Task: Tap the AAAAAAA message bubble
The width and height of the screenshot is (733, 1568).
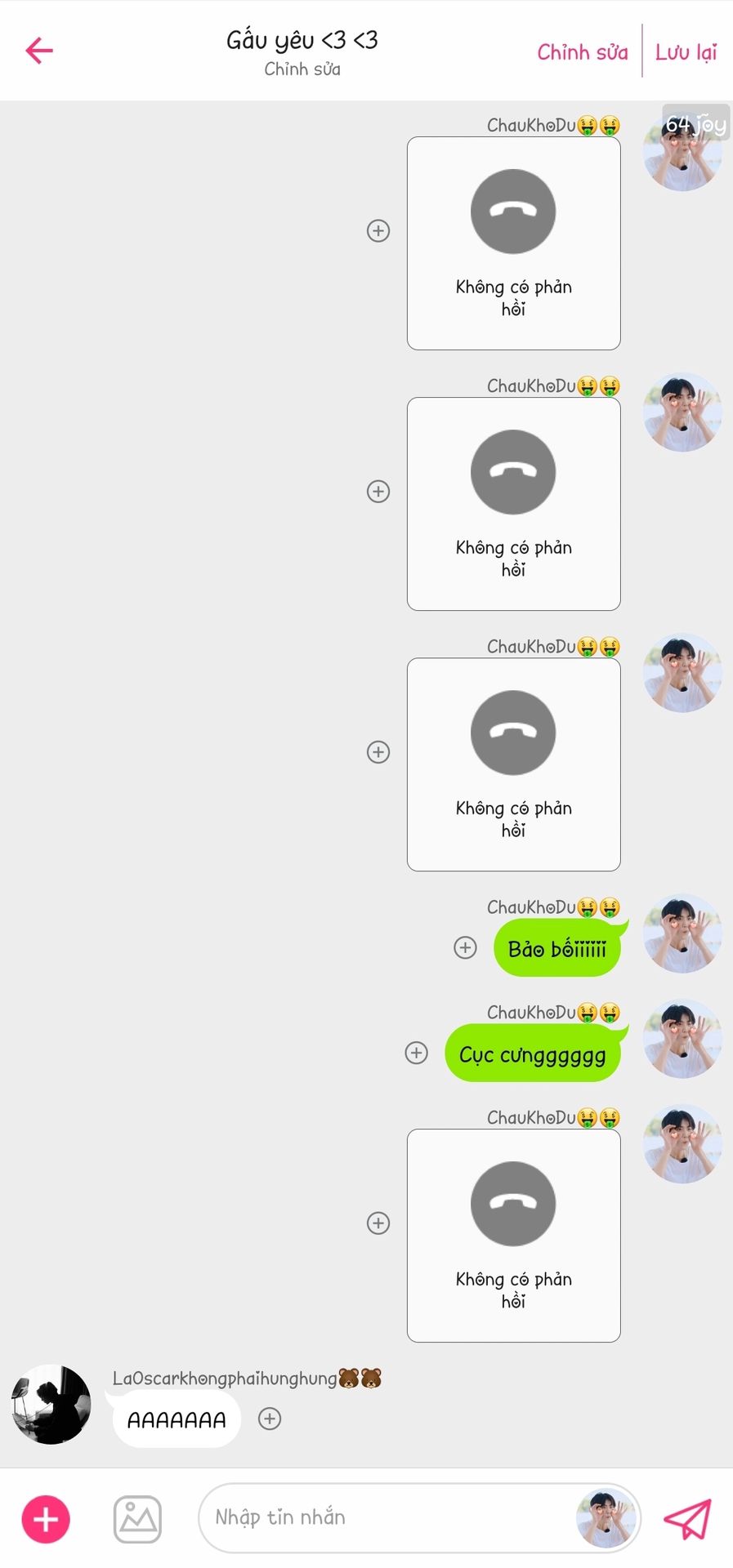Action: click(x=177, y=1420)
